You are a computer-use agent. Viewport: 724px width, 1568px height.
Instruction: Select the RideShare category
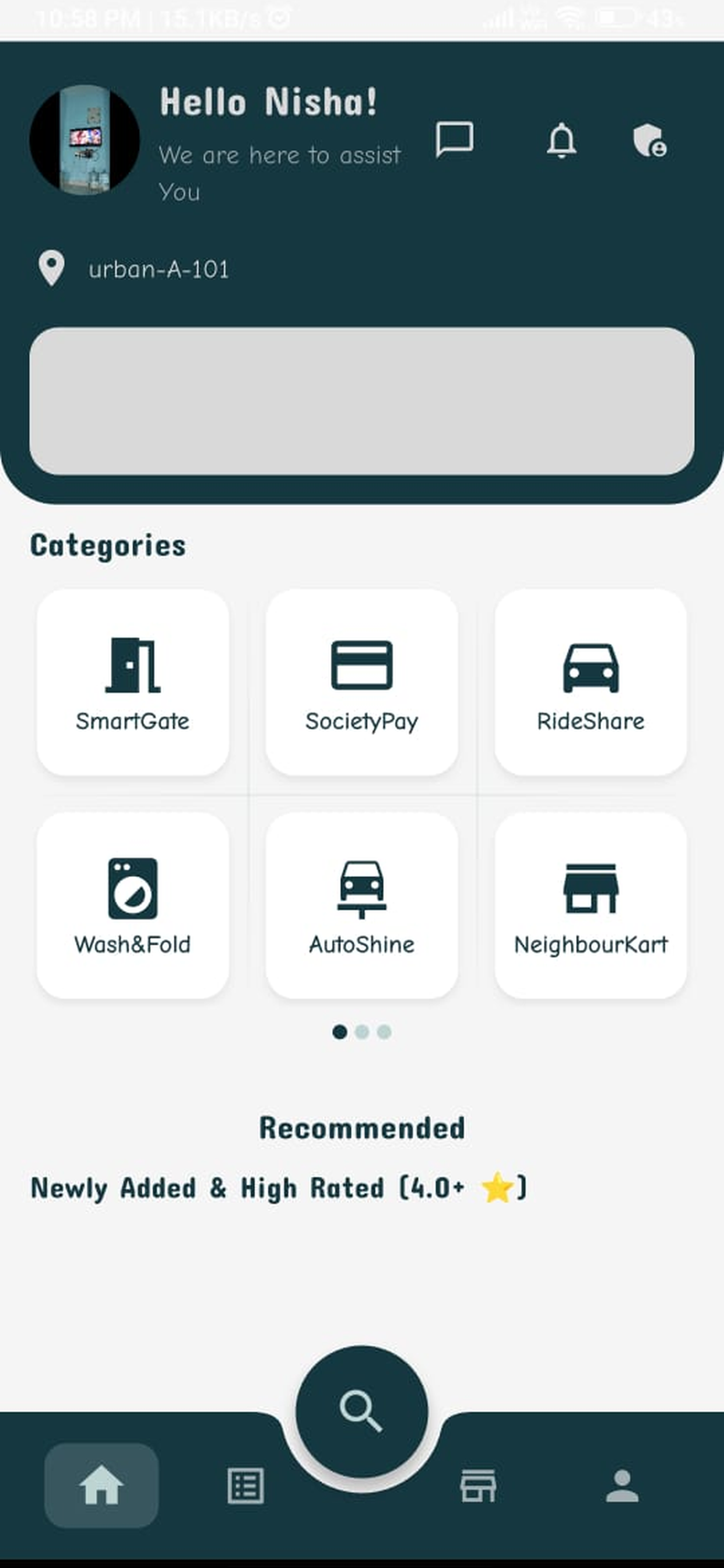tap(591, 682)
